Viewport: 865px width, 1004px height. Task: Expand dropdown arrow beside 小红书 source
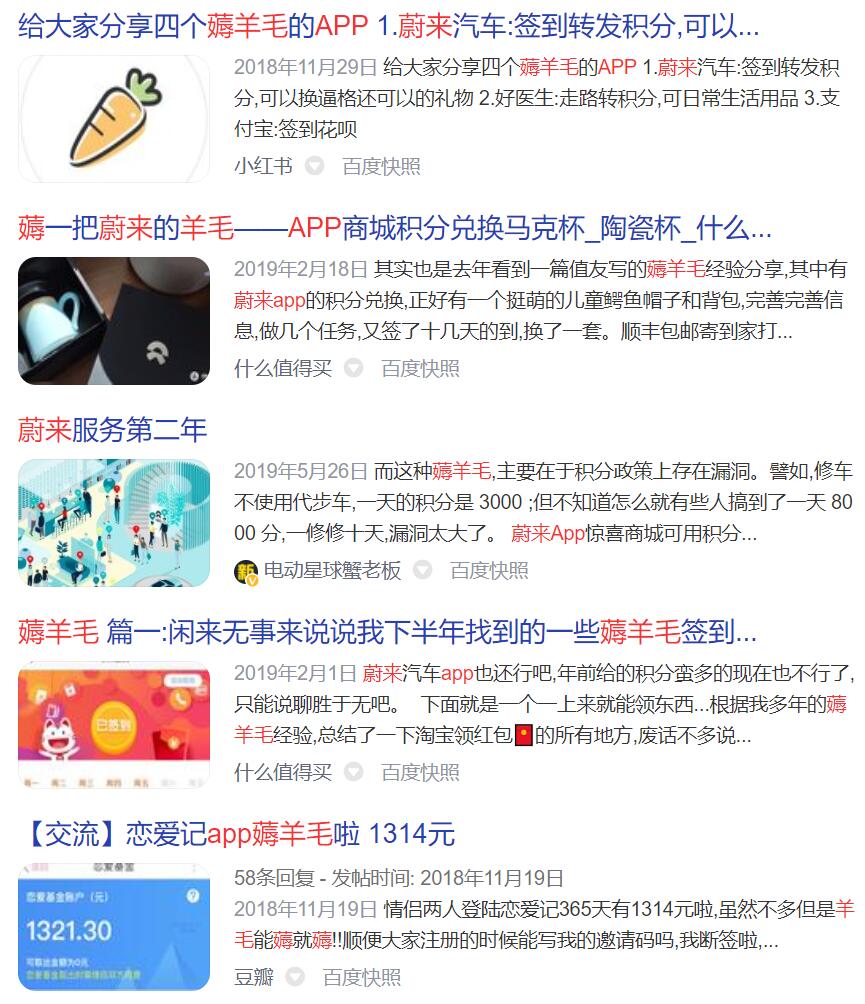(314, 166)
